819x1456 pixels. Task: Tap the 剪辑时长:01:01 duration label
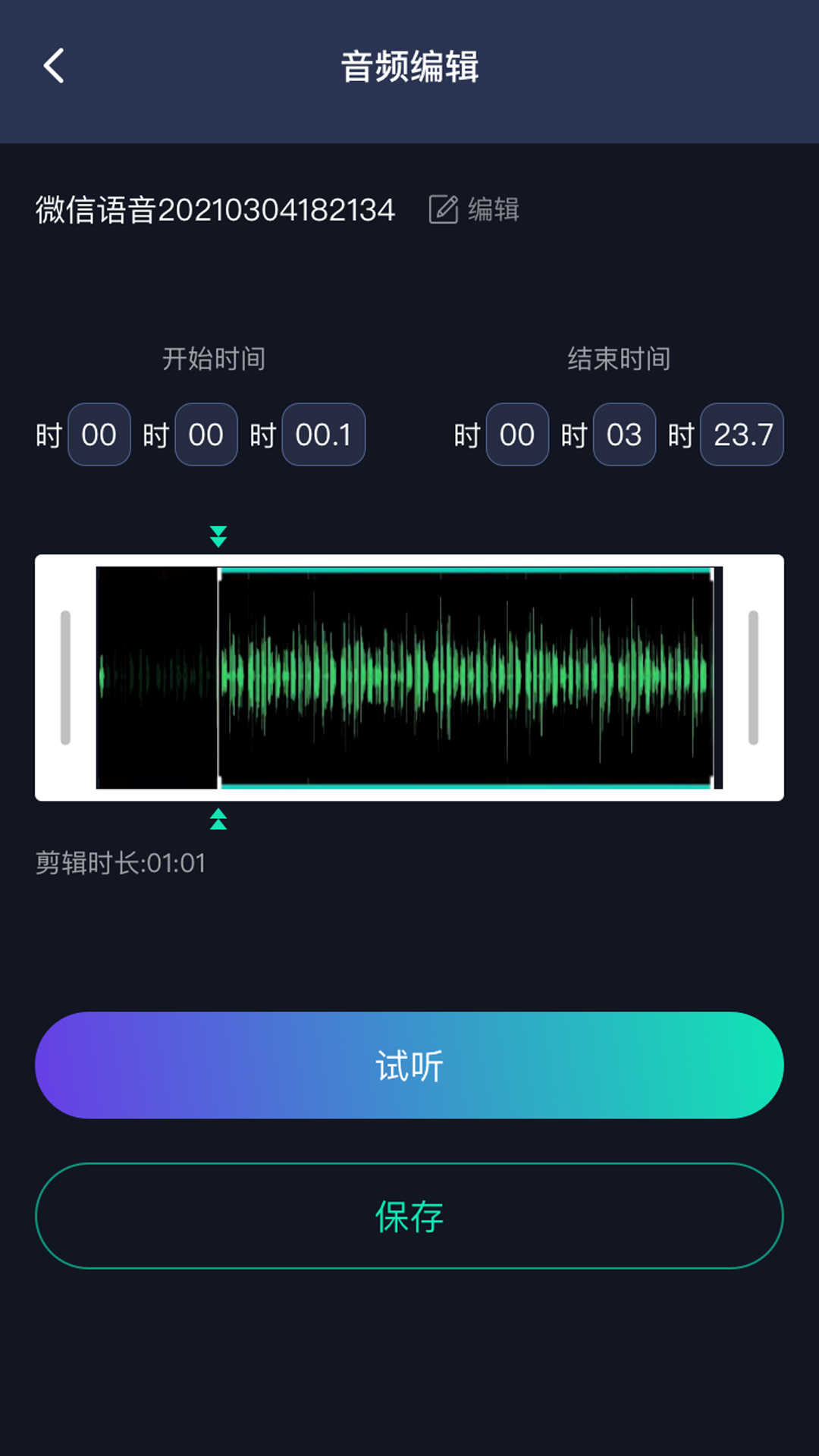click(121, 863)
